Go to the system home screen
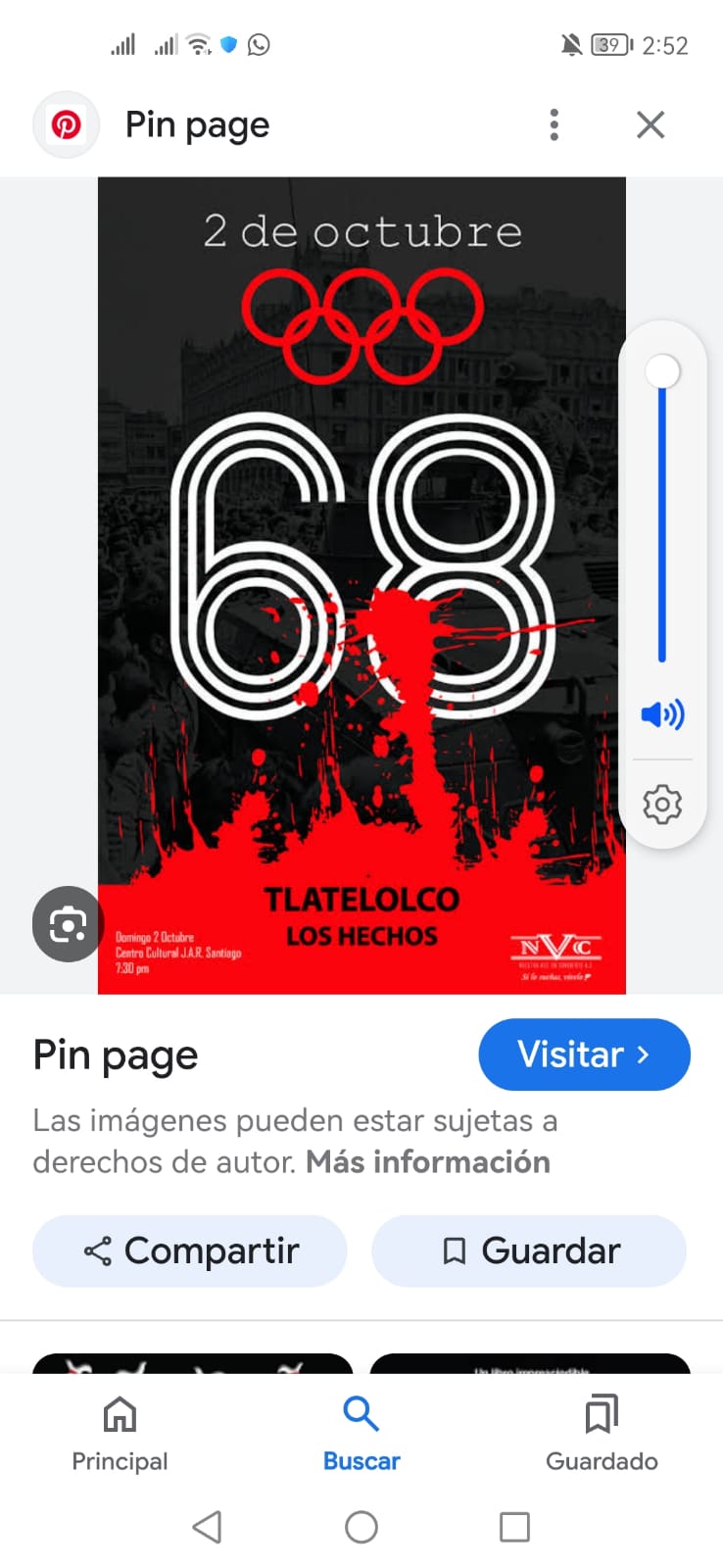 pyautogui.click(x=361, y=1527)
